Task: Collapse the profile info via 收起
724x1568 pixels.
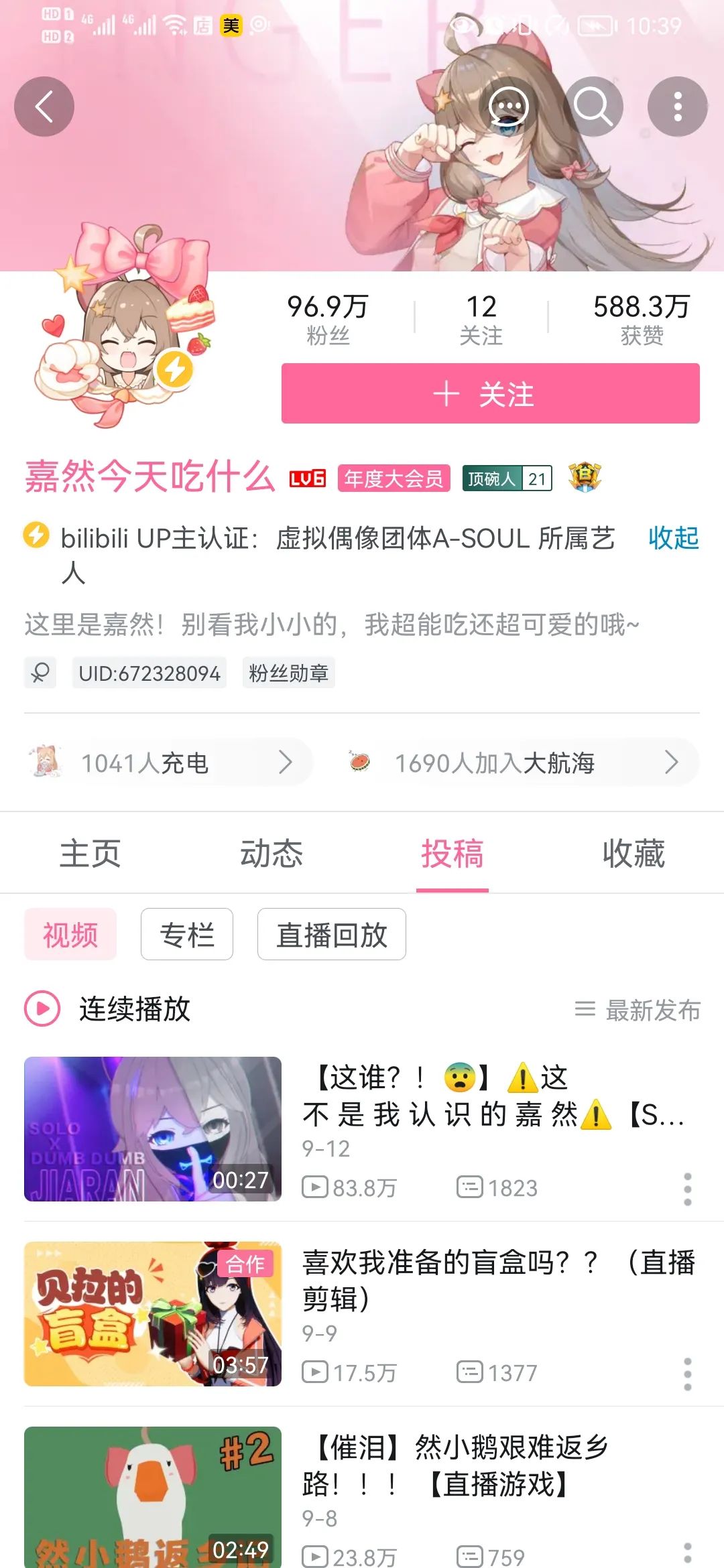Action: 673,538
